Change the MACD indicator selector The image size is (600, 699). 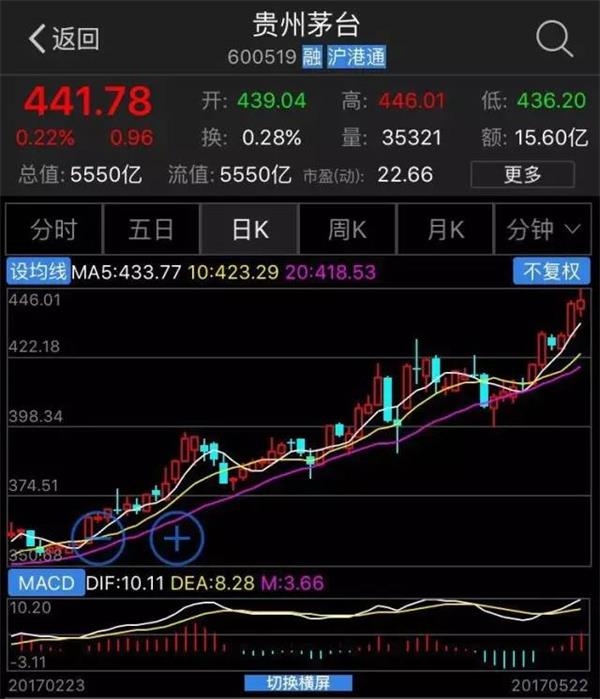[43, 583]
